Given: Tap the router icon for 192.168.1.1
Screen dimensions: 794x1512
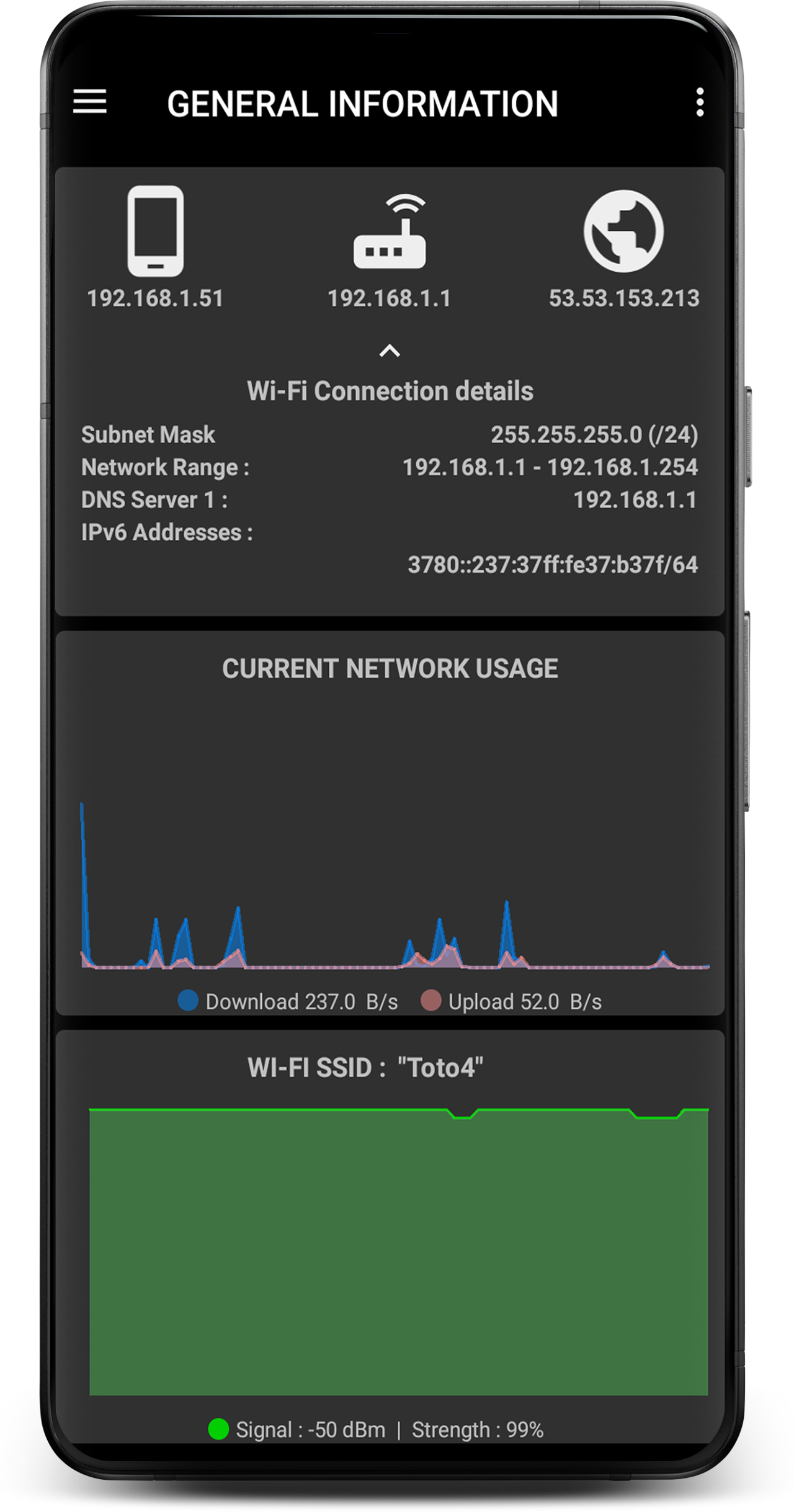Looking at the screenshot, I should 390,231.
